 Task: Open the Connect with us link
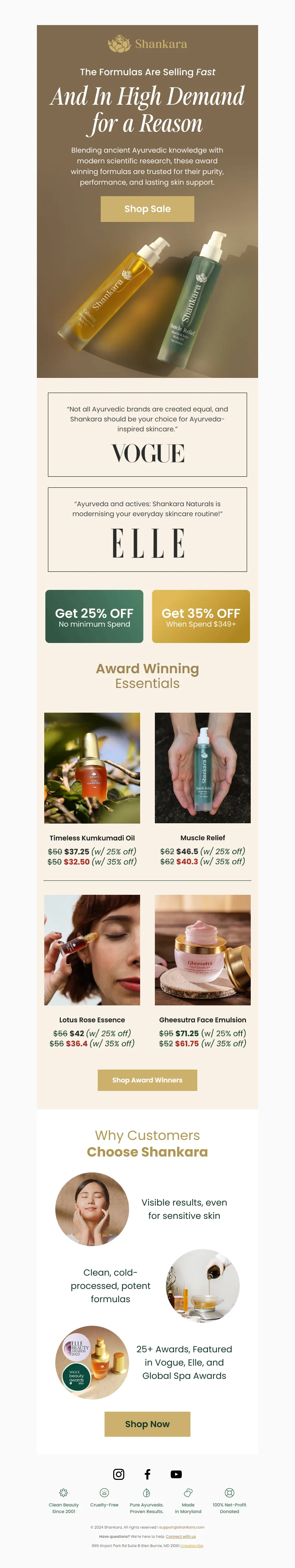[181, 1536]
